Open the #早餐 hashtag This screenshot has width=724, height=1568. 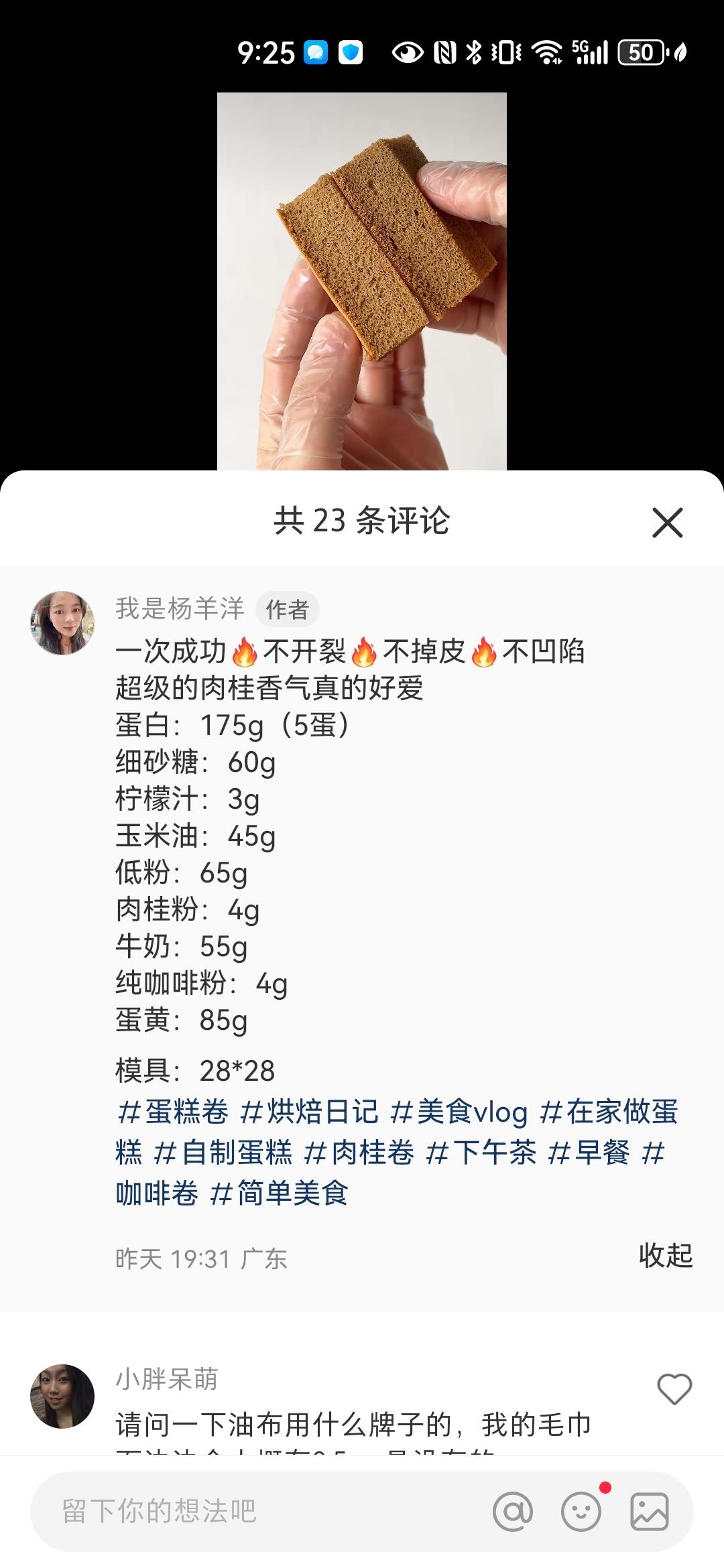pos(589,1153)
